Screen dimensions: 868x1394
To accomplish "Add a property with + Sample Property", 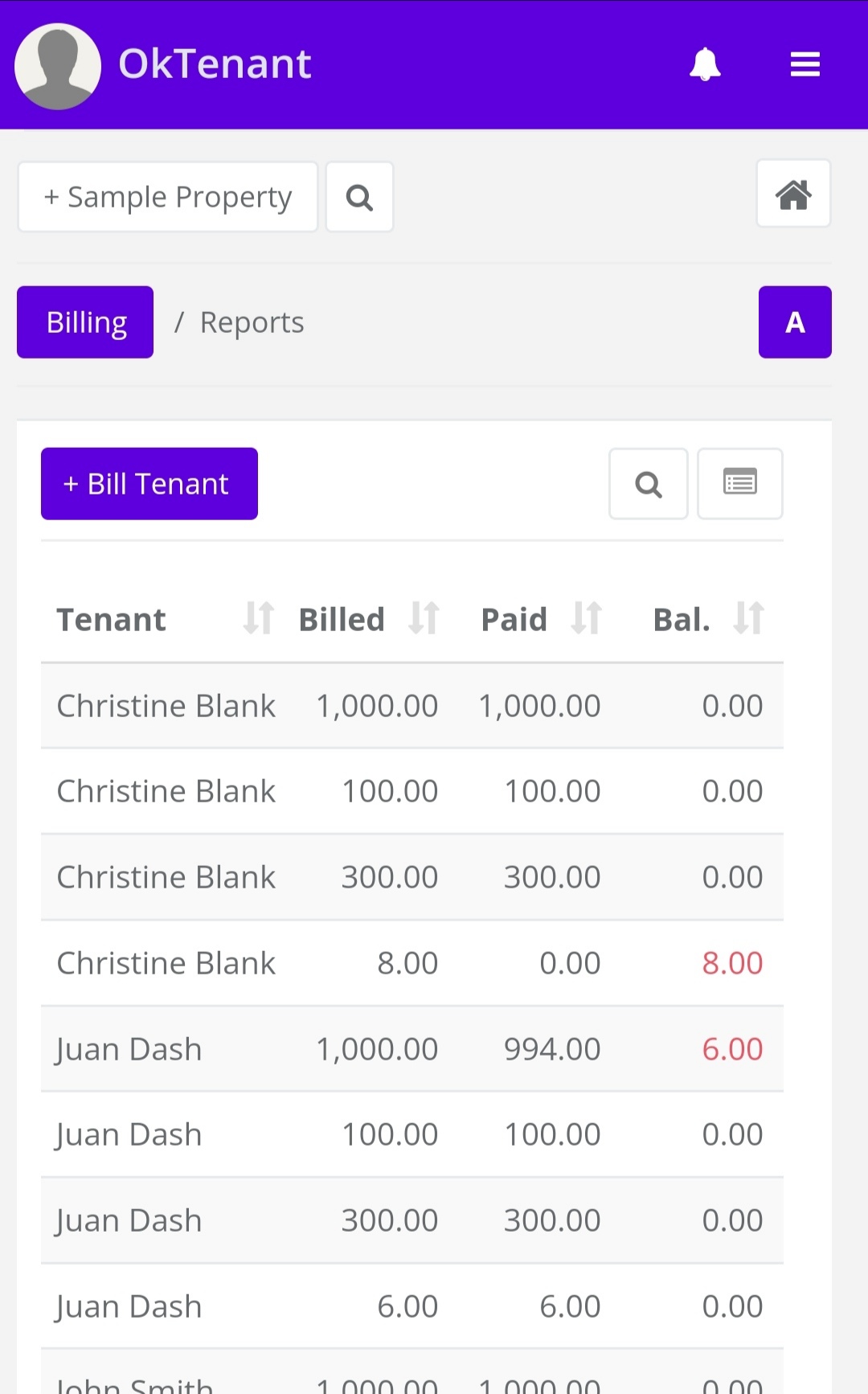I will coord(167,196).
